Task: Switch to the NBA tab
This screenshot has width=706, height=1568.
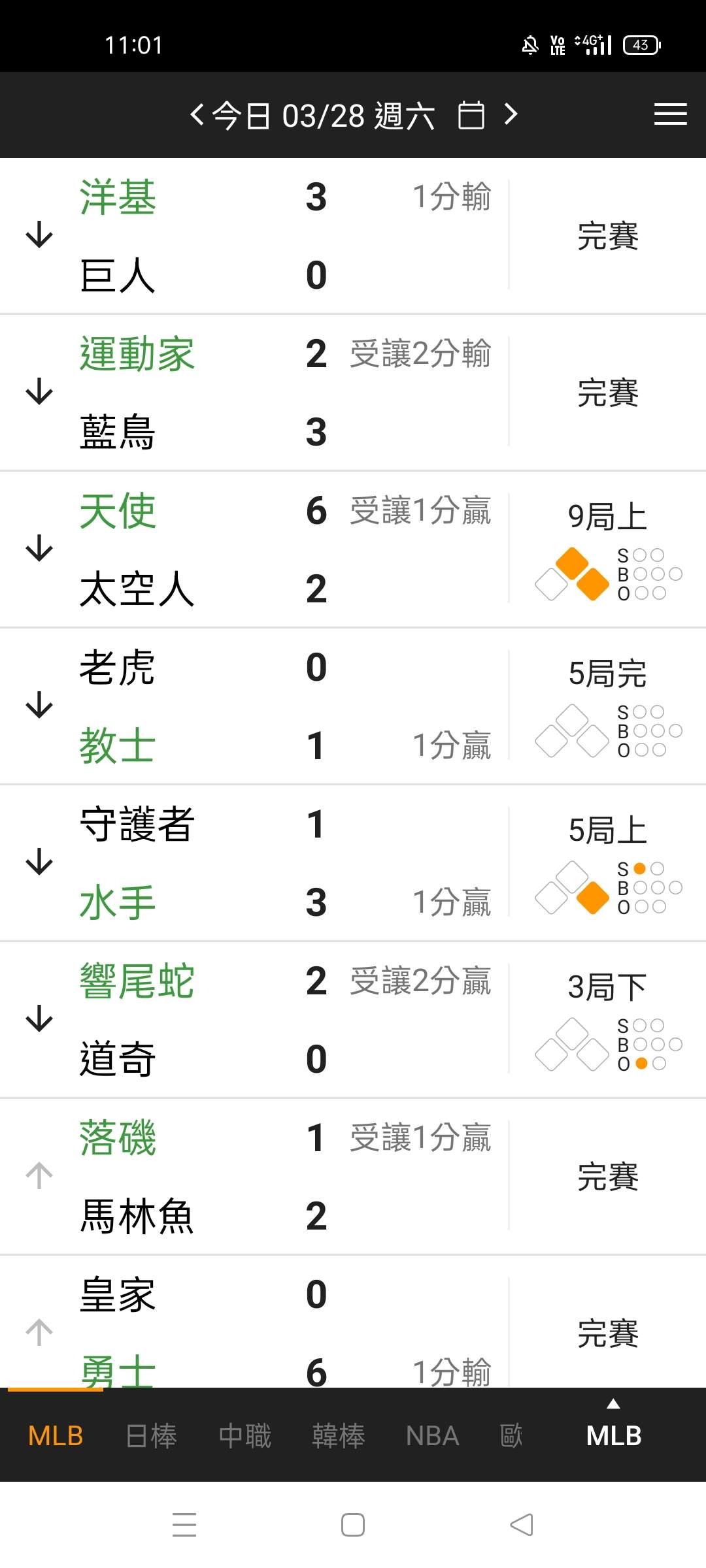Action: [432, 1436]
